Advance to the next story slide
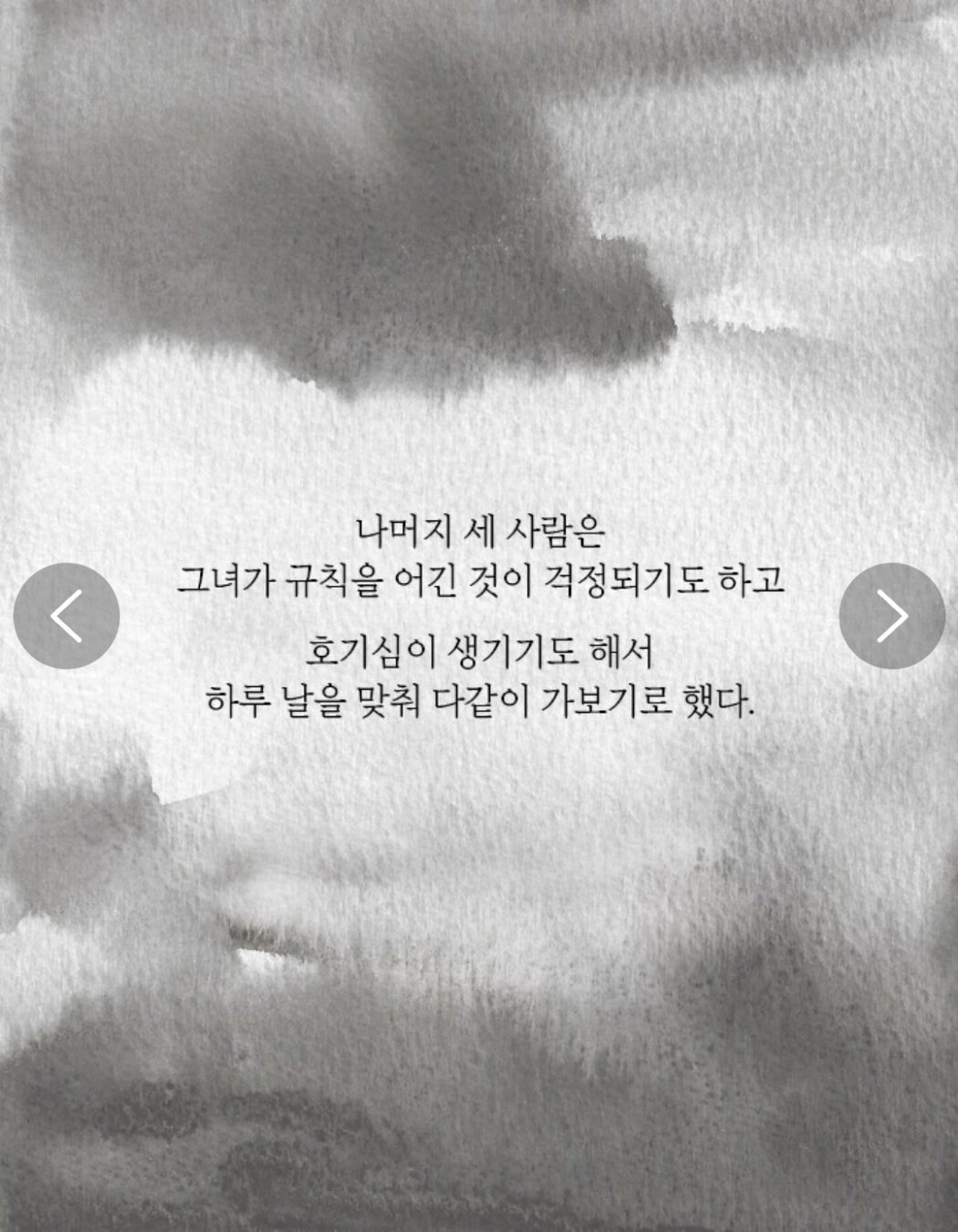Screen dimensions: 958x1232 point(891,616)
